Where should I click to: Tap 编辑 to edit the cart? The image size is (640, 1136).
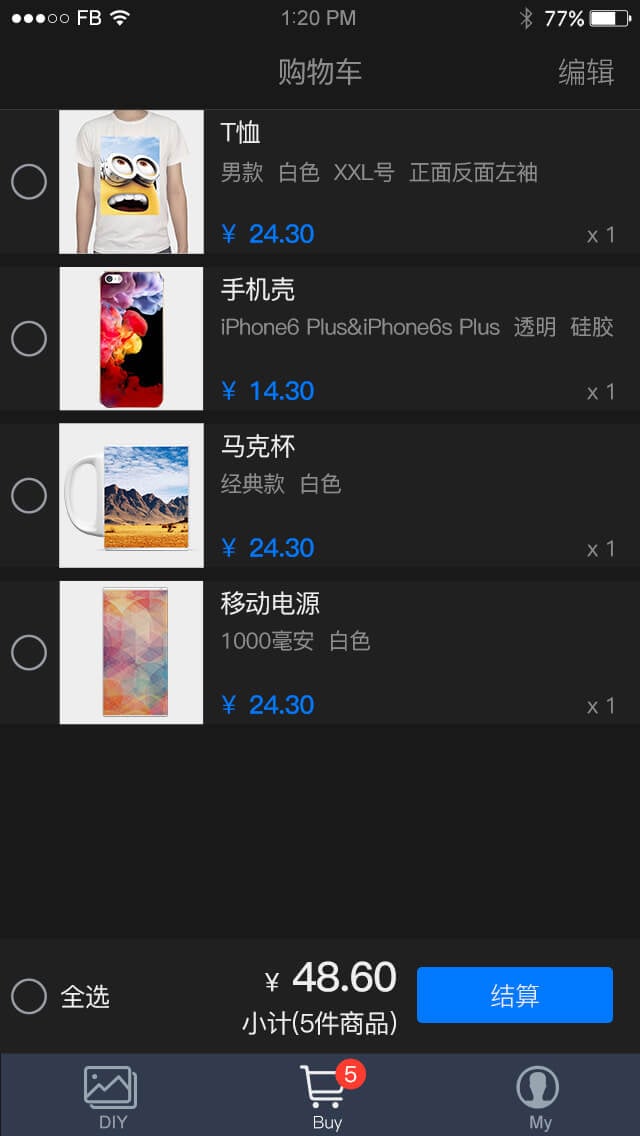(586, 72)
